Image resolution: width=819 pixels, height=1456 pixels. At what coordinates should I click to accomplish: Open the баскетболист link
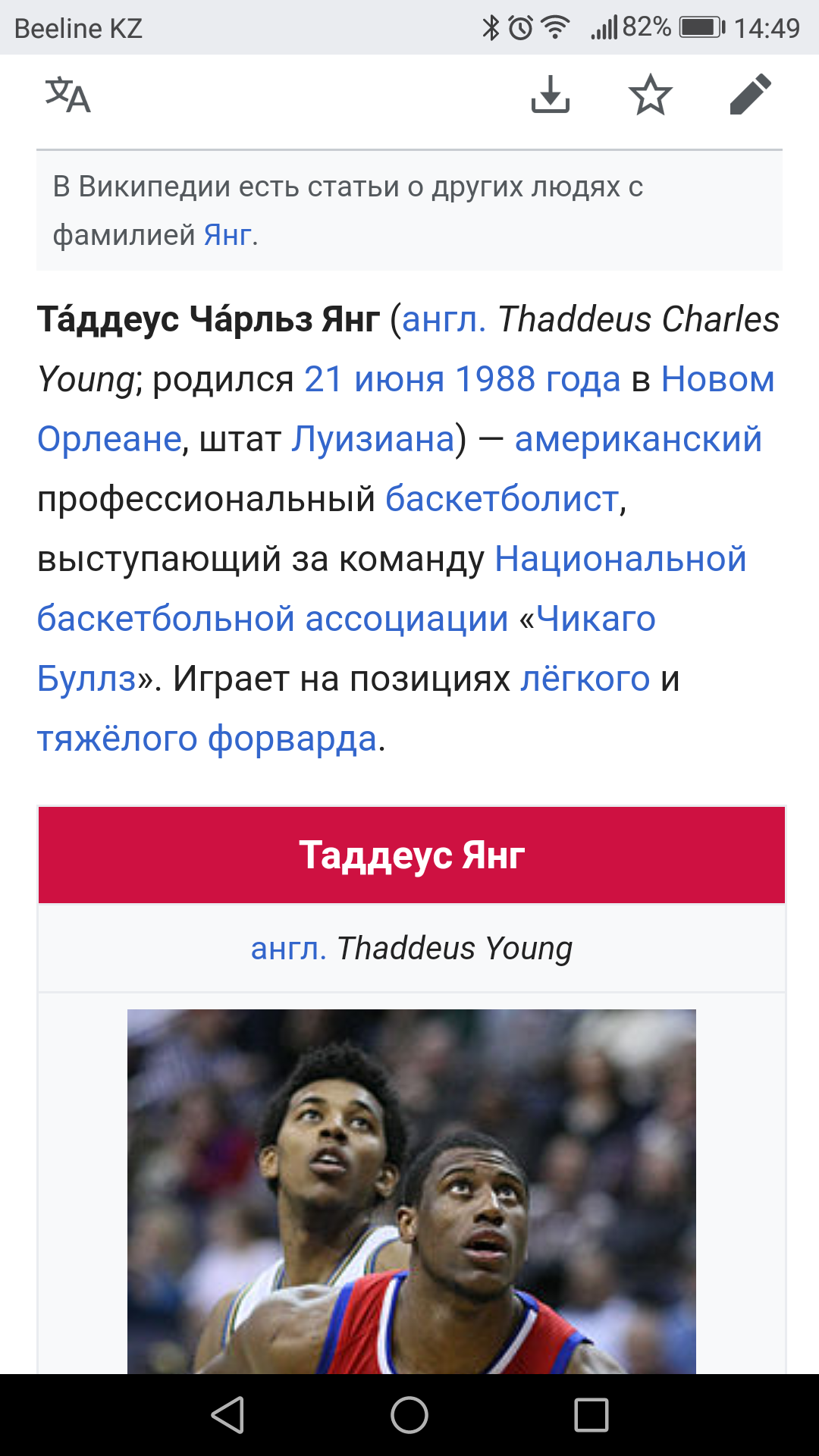tap(502, 499)
